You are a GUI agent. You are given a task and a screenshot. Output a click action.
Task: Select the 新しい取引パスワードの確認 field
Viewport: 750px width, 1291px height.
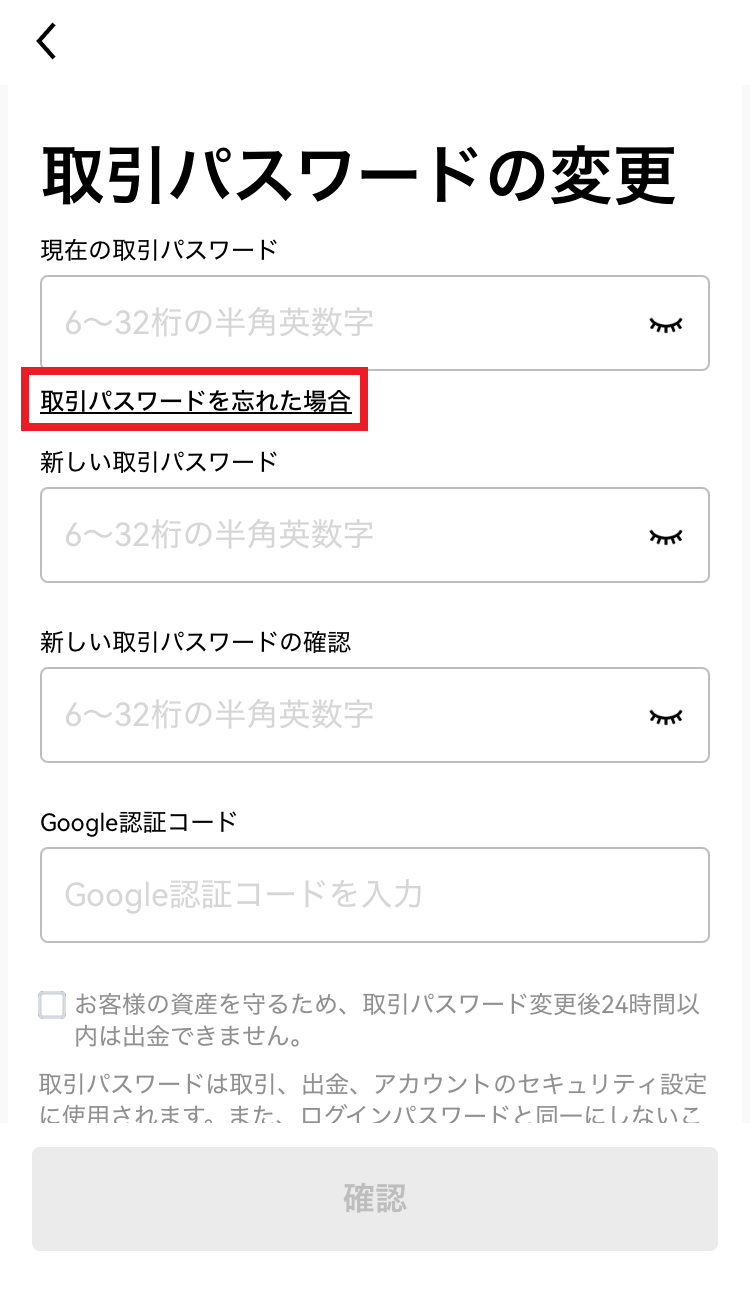tap(375, 715)
